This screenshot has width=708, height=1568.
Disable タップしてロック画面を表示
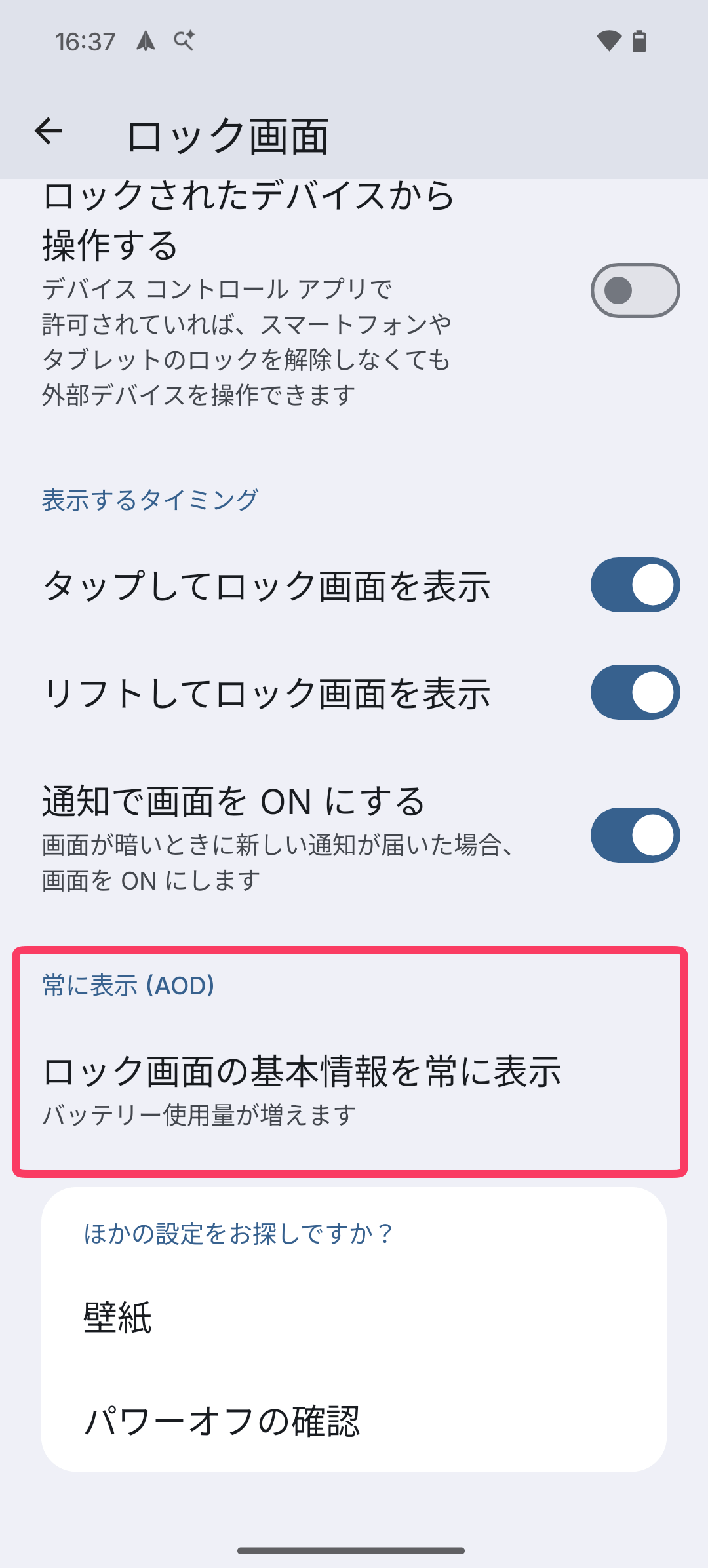[634, 584]
